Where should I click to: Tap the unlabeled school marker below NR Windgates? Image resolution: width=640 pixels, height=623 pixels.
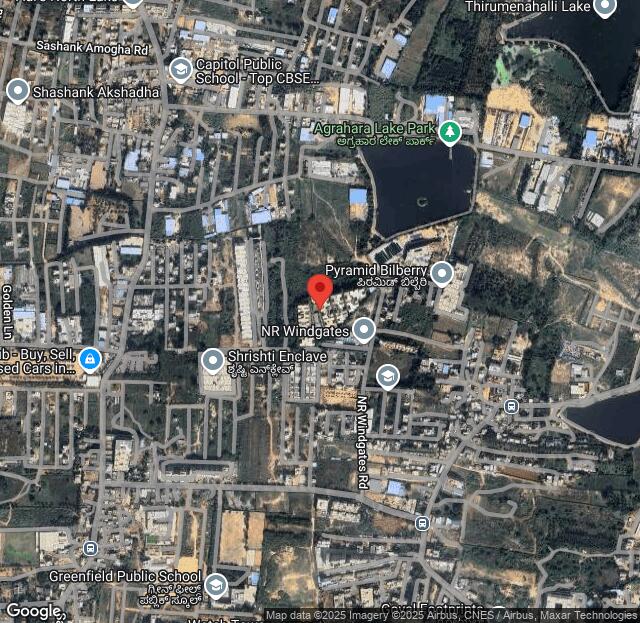[x=387, y=377]
